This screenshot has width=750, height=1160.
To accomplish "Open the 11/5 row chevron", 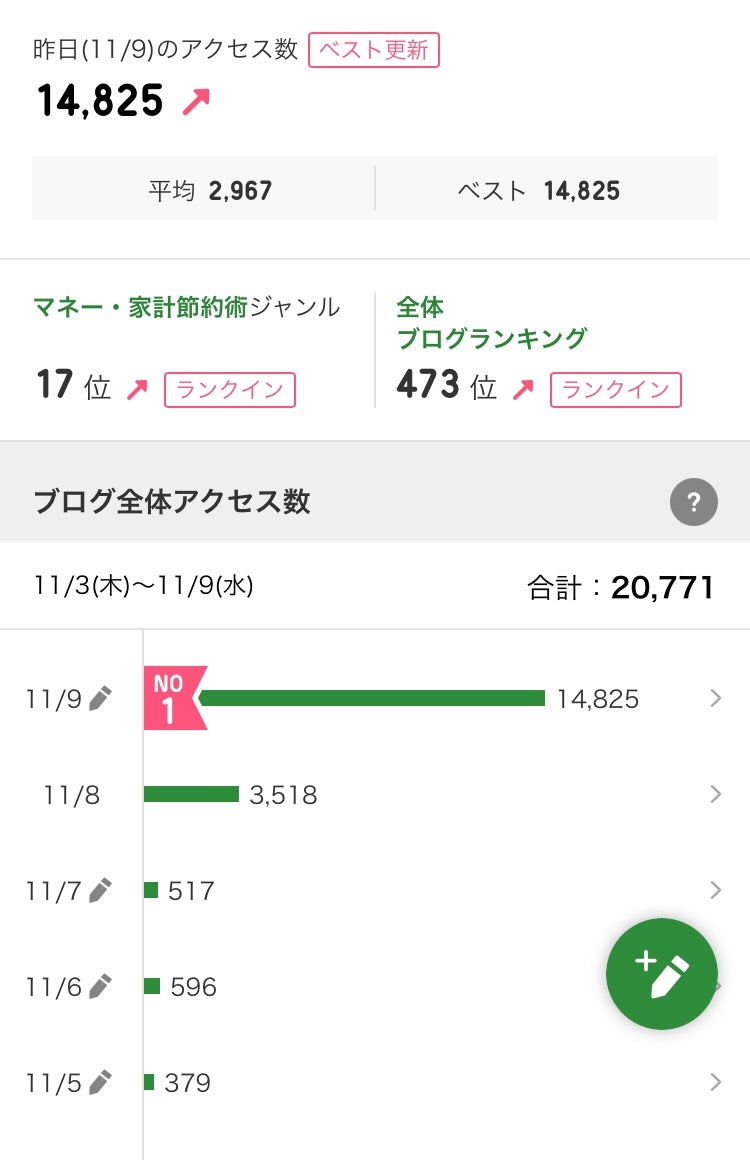I will pyautogui.click(x=716, y=1082).
